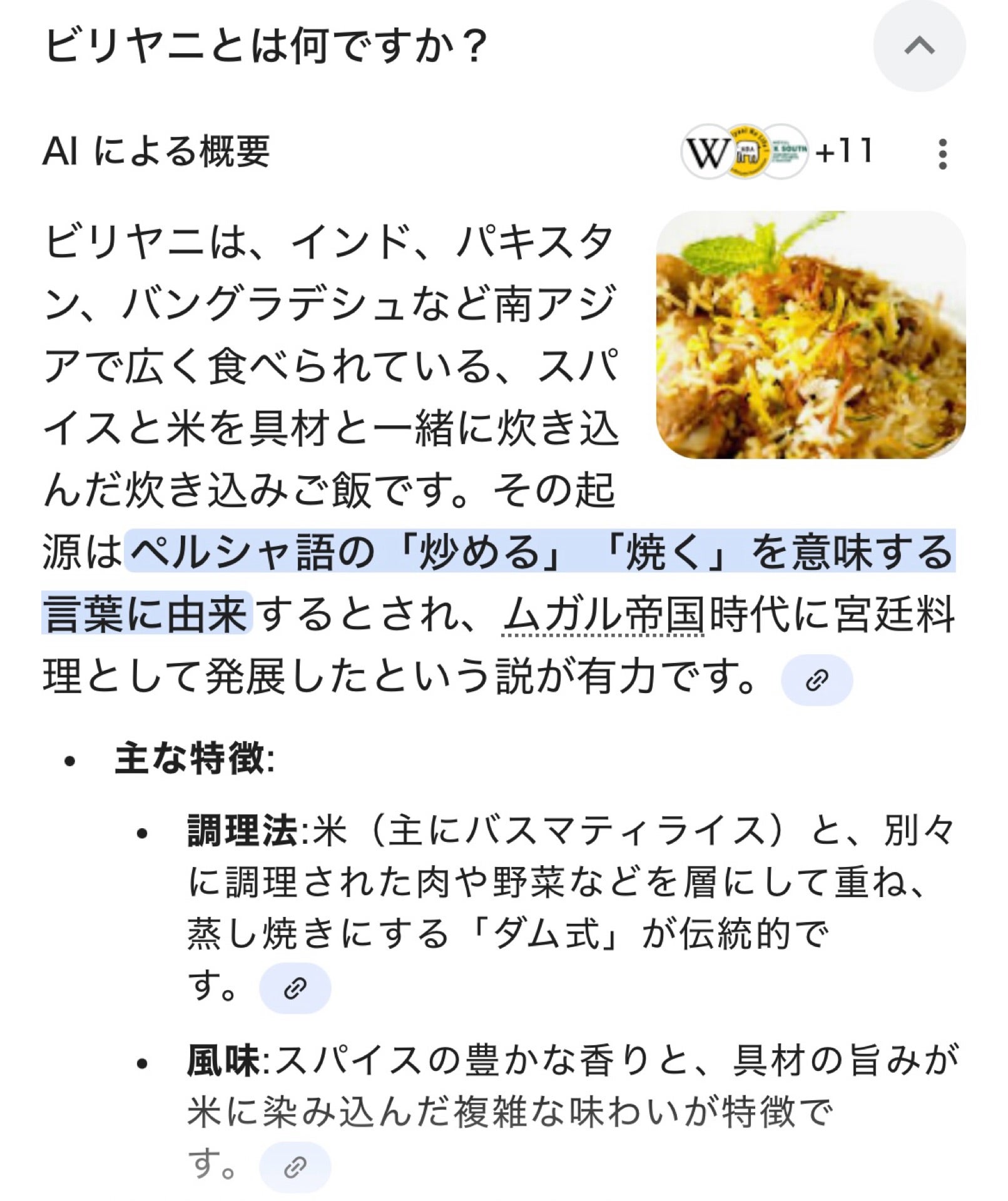Collapse the ビリヤニとは何ですか？ section
Screen dimensions: 1008x1201
pos(919,47)
